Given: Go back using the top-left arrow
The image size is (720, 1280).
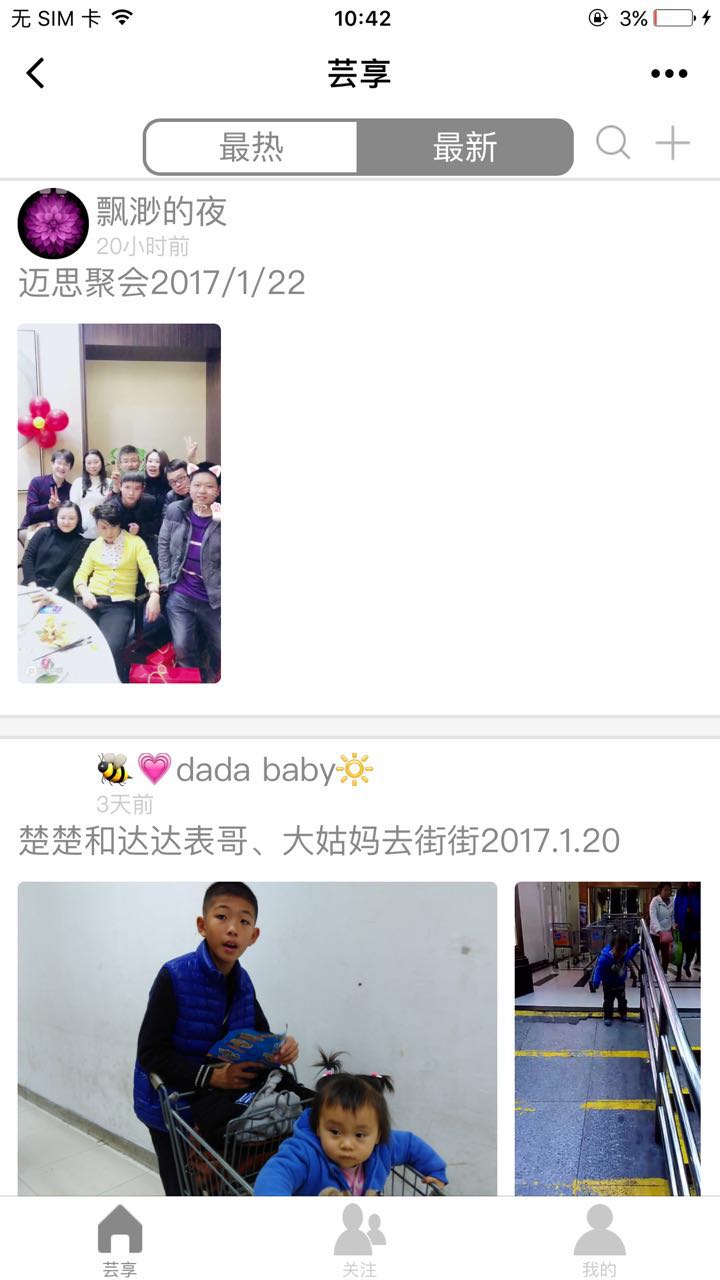Looking at the screenshot, I should click(36, 73).
